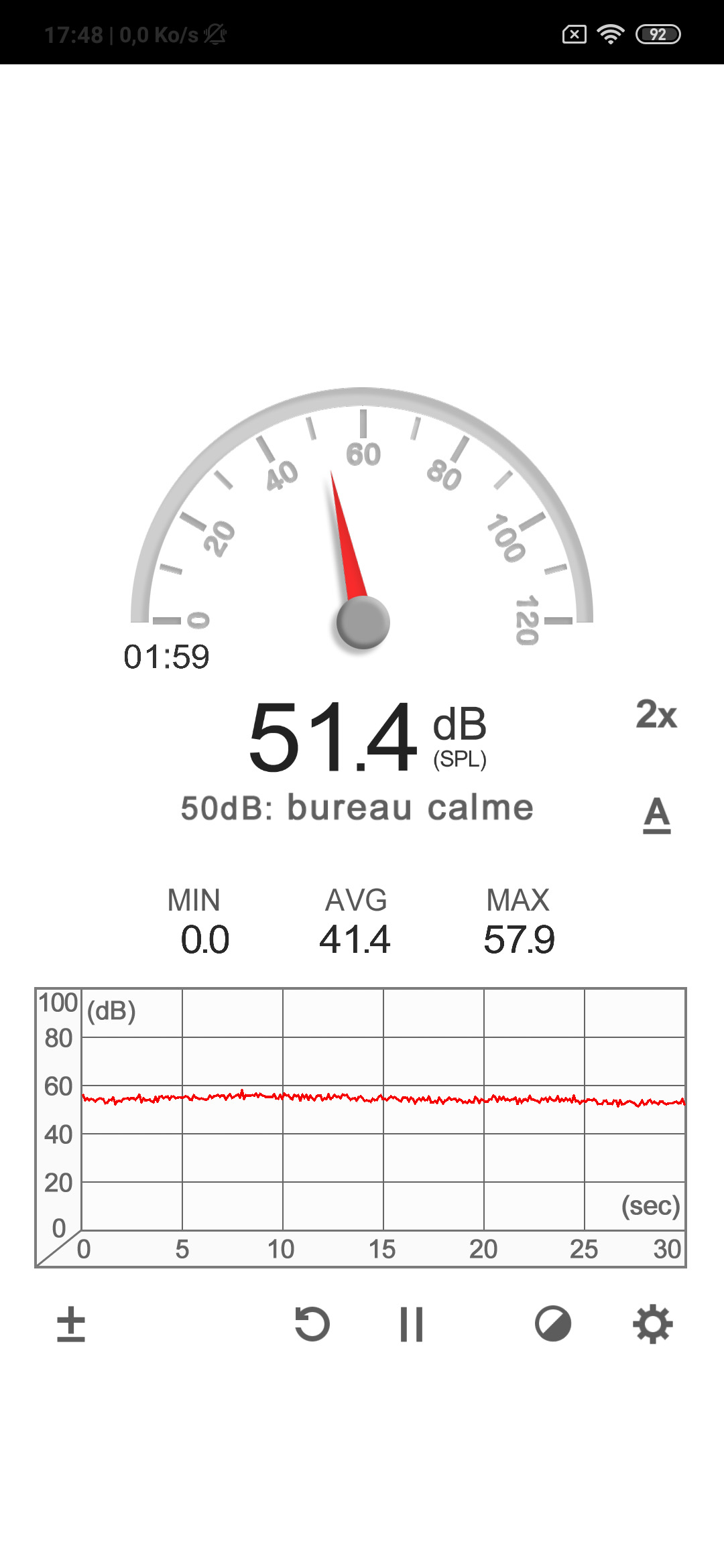724x1568 pixels.
Task: Pause the decibel measurement
Action: tap(412, 1324)
